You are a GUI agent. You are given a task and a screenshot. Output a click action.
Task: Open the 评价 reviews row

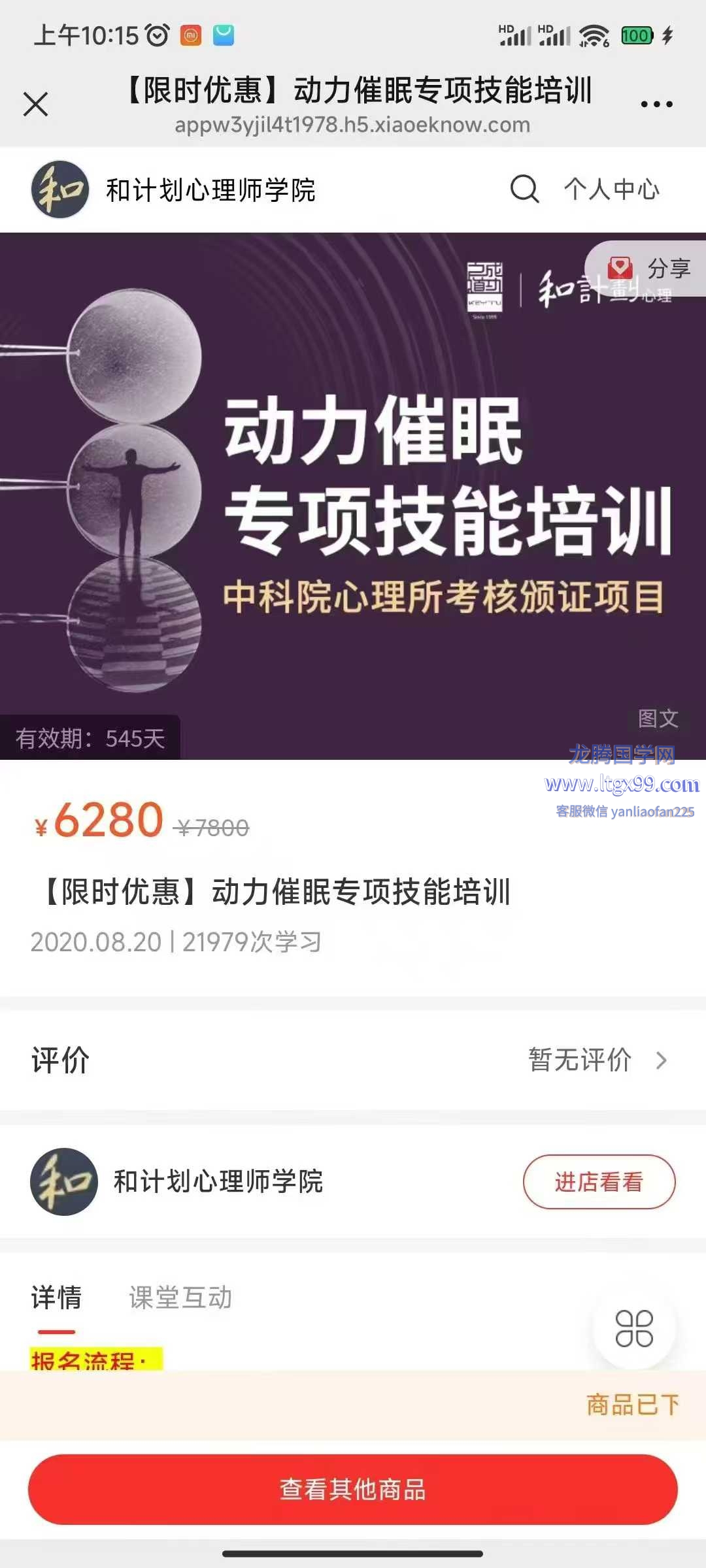353,1060
